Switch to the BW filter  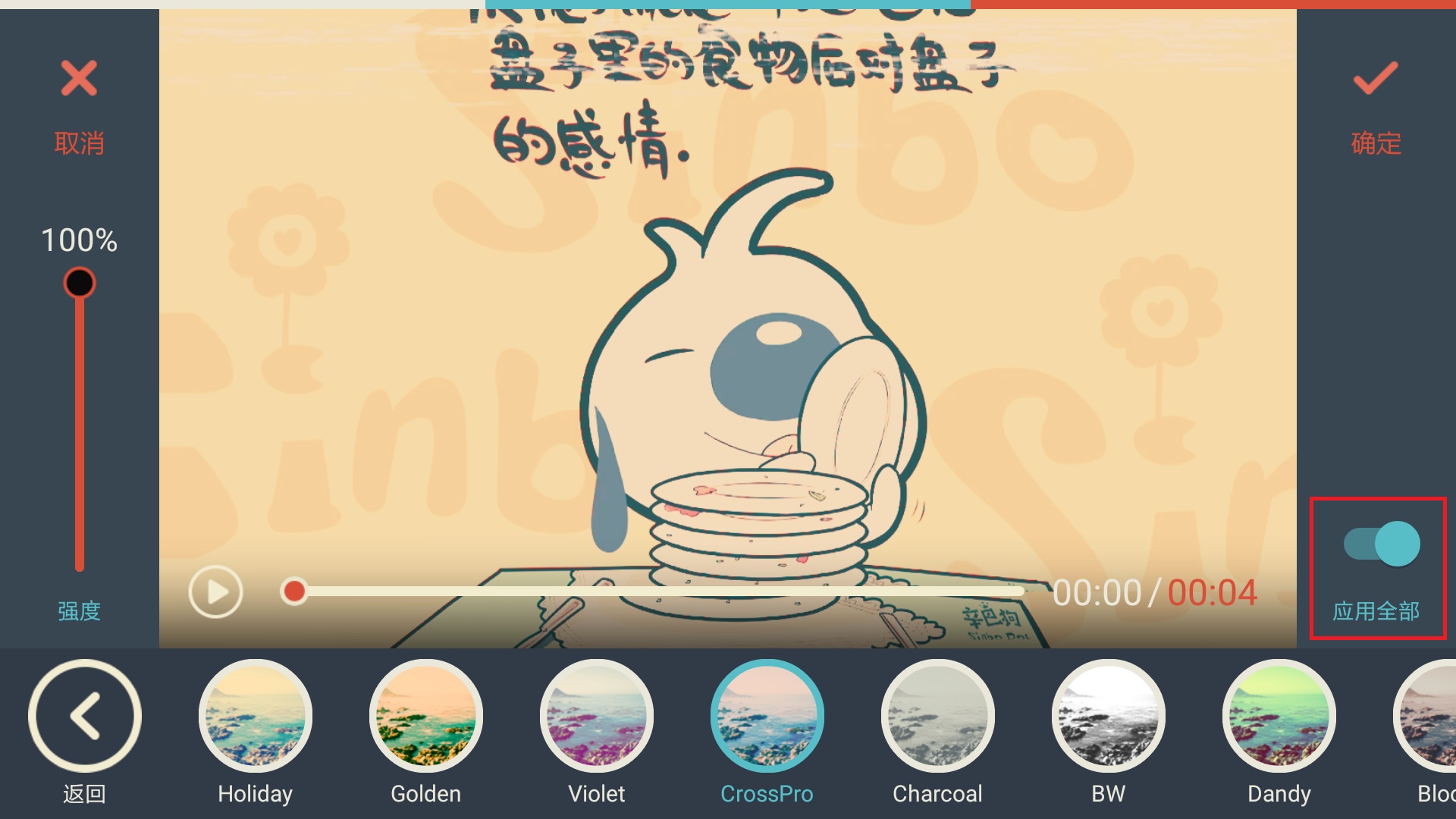1108,717
